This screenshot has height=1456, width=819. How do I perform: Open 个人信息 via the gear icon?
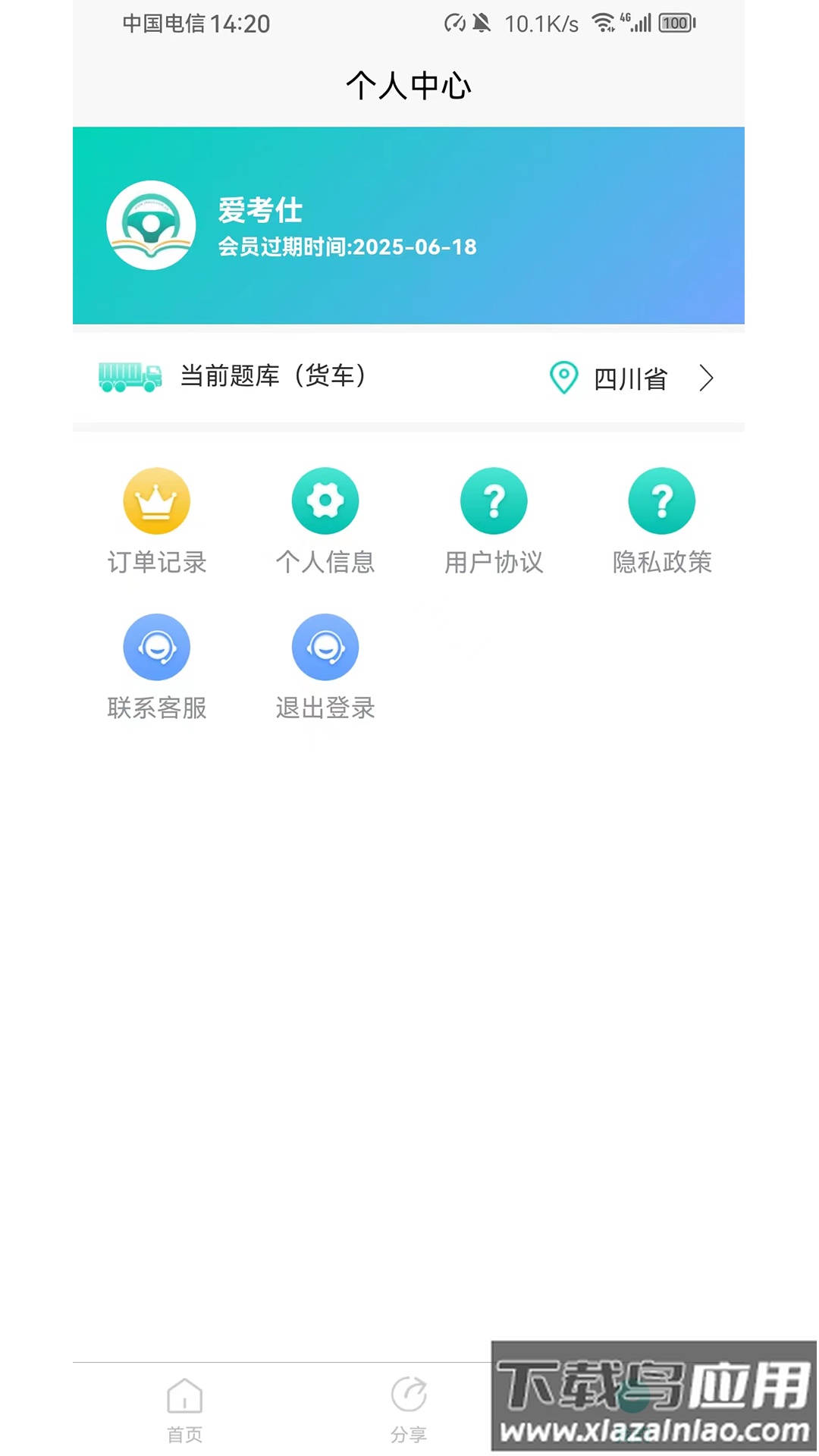[x=325, y=500]
